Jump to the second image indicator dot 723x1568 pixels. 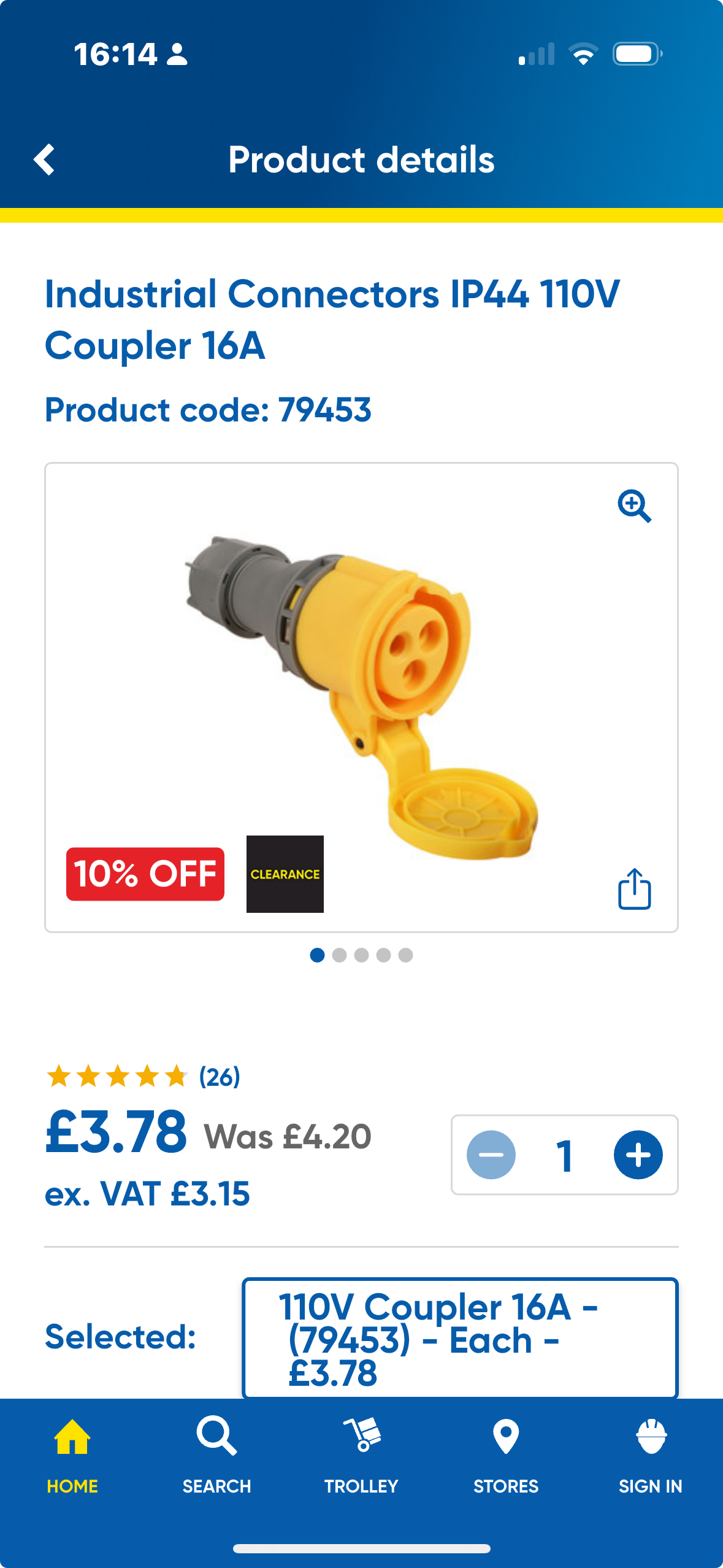pos(339,955)
